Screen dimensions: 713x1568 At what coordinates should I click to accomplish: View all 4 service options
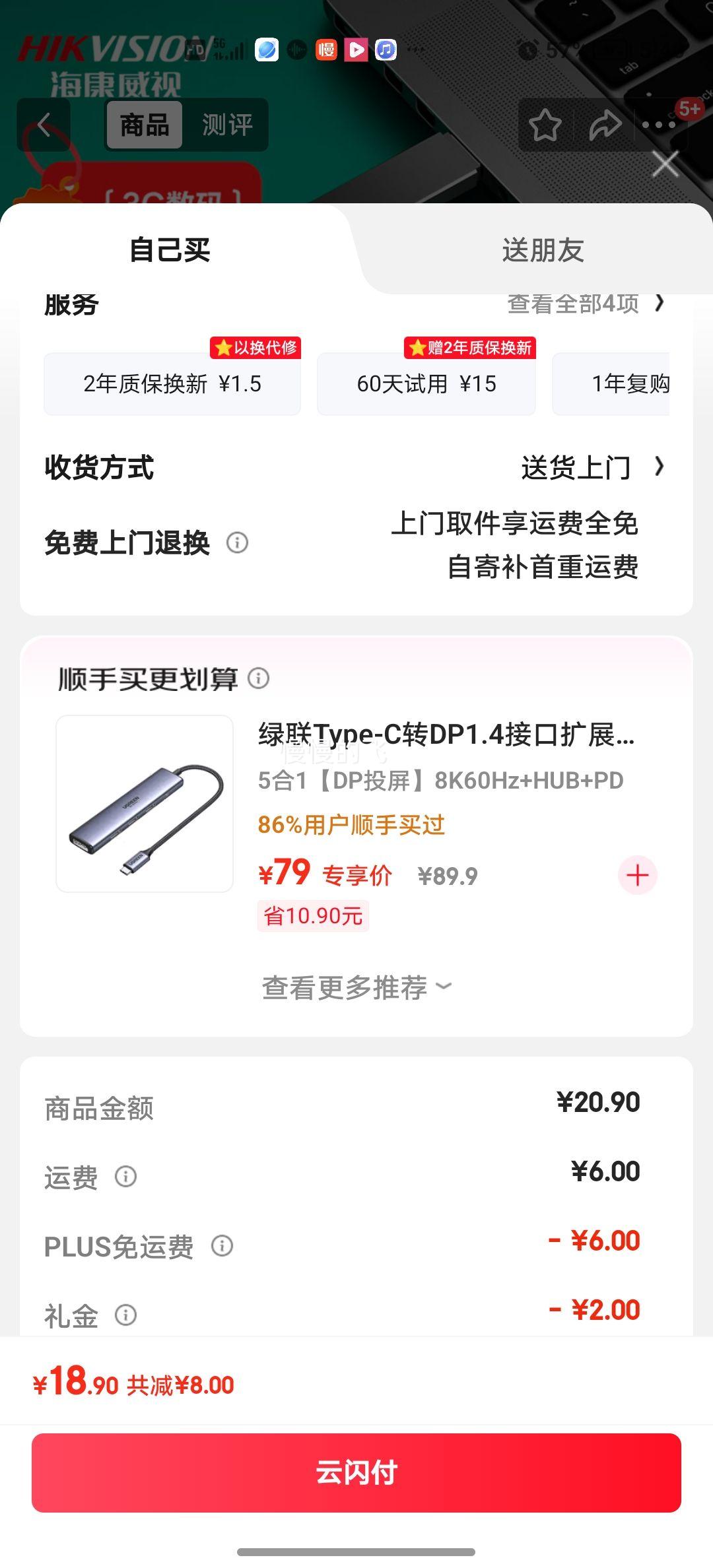coord(584,304)
